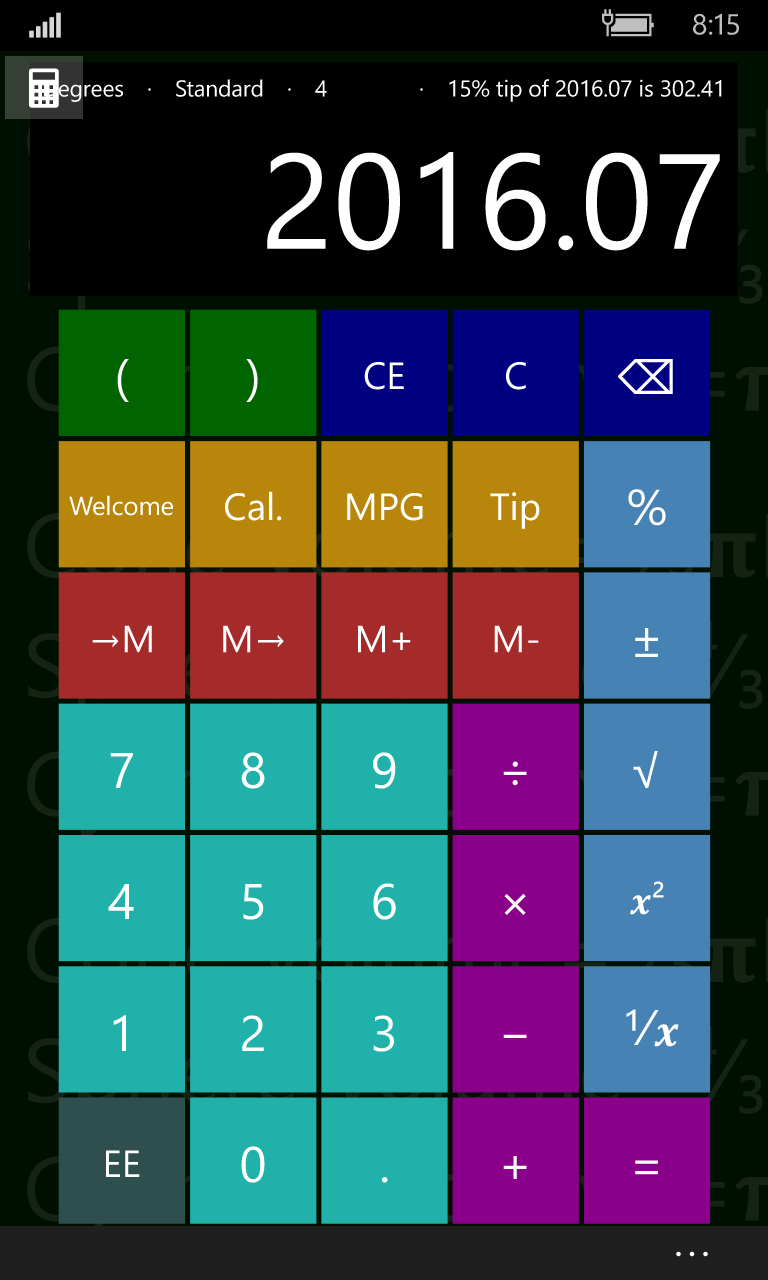Viewport: 768px width, 1280px height.
Task: Enter the digit 7
Action: click(x=122, y=770)
